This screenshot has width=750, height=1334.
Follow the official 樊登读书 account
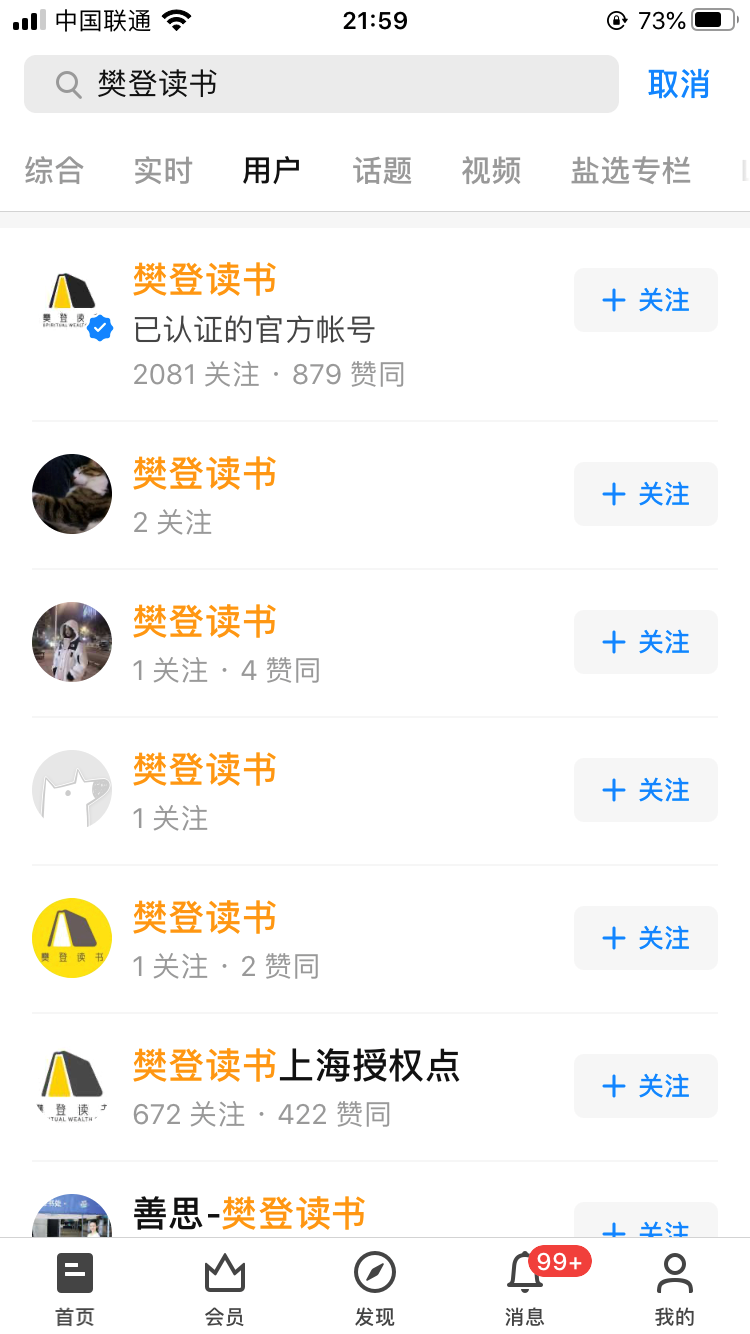tap(645, 299)
